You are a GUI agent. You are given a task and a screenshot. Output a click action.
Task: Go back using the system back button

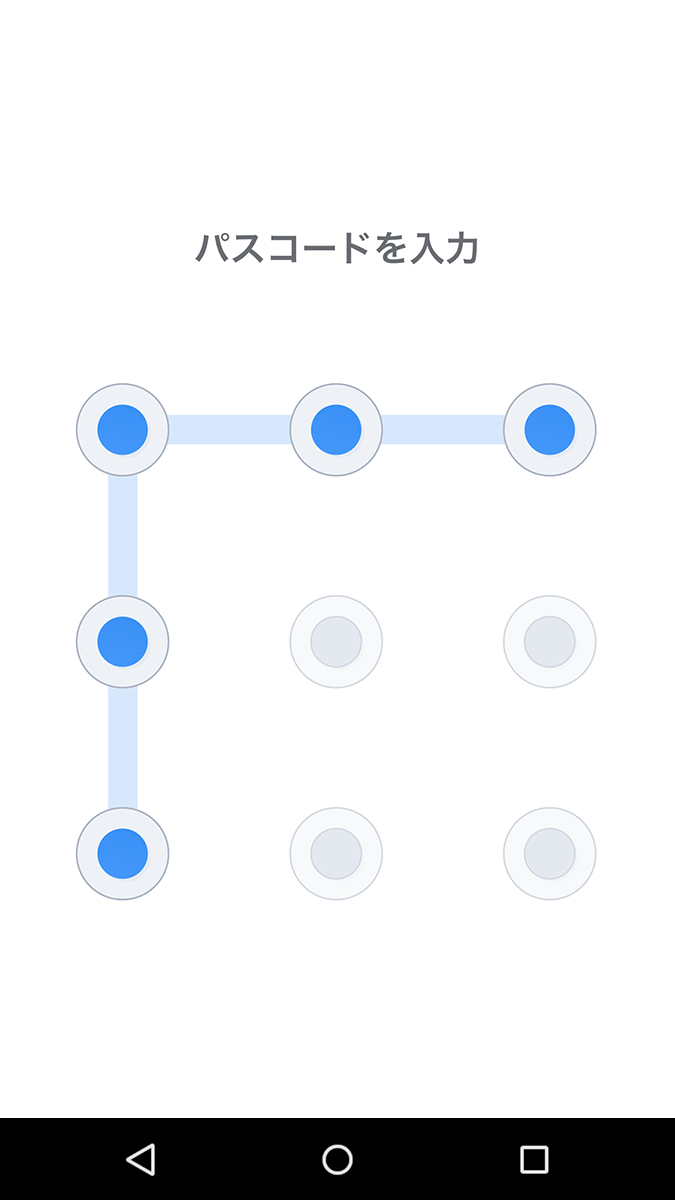(x=141, y=1159)
